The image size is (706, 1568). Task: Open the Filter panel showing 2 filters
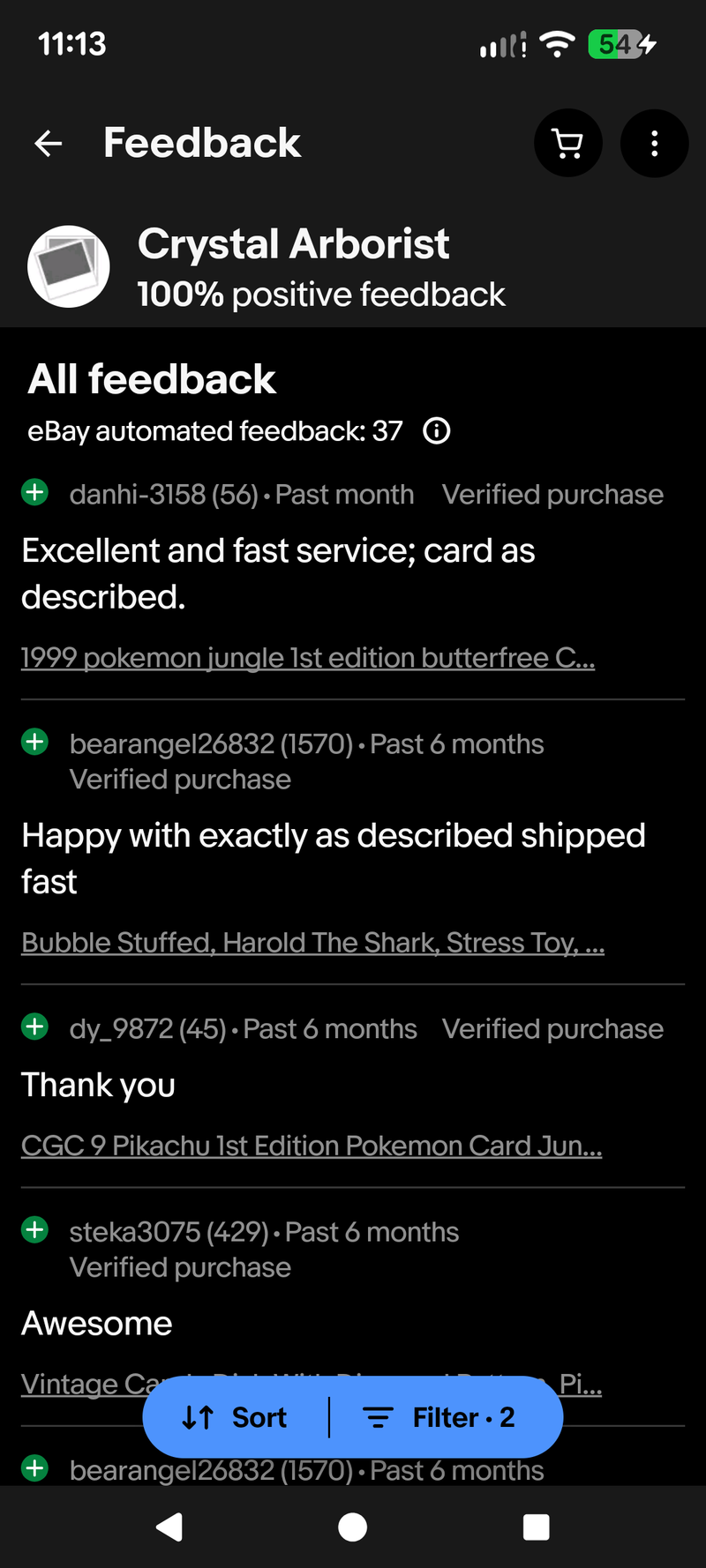pyautogui.click(x=439, y=1417)
